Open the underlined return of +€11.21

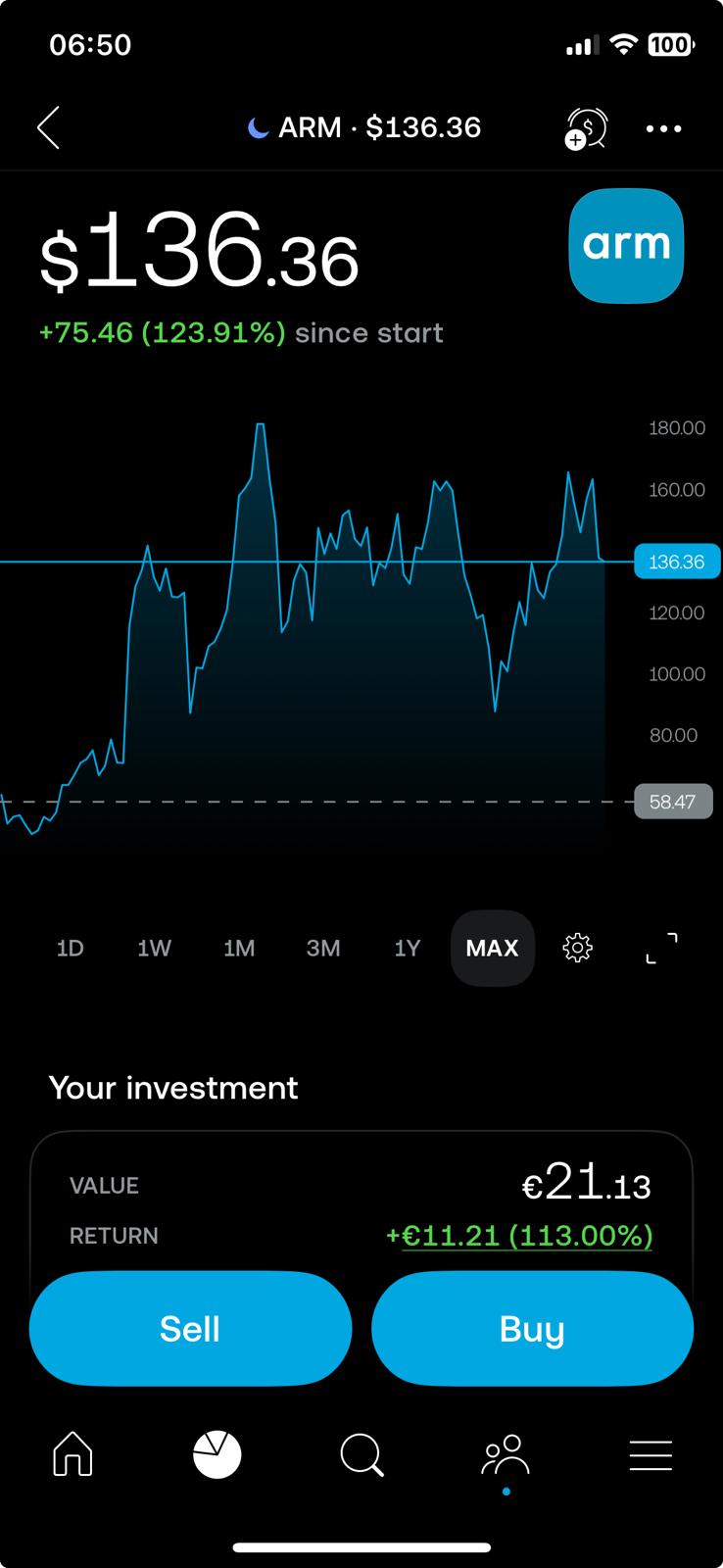click(x=519, y=1236)
